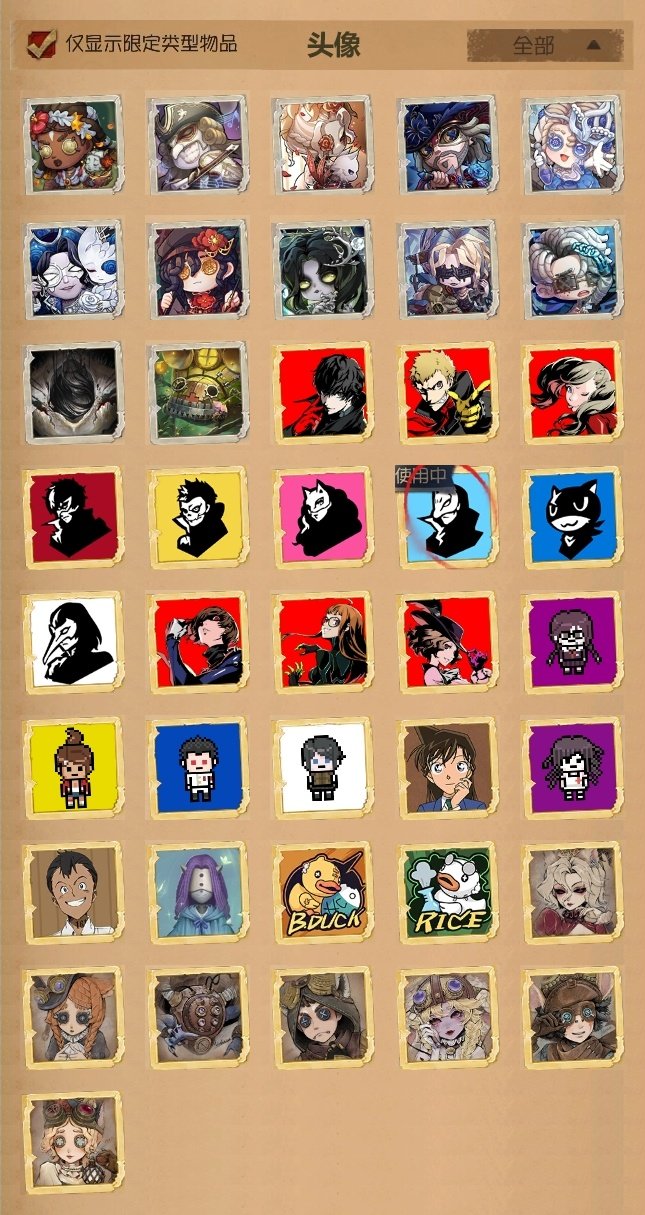Expand the 全部 filter dropdown
Image resolution: width=645 pixels, height=1215 pixels.
pyautogui.click(x=545, y=45)
